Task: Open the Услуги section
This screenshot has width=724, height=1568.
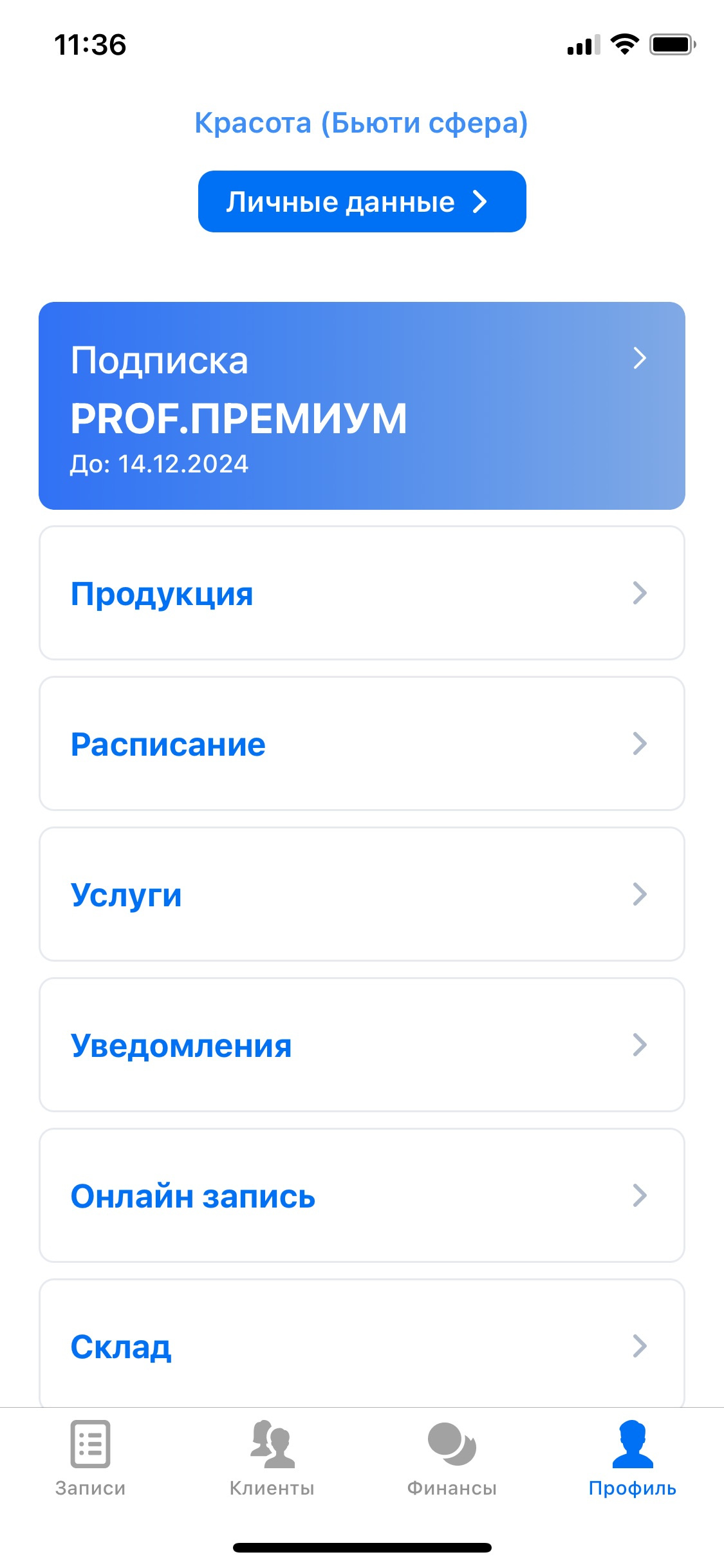Action: point(362,894)
